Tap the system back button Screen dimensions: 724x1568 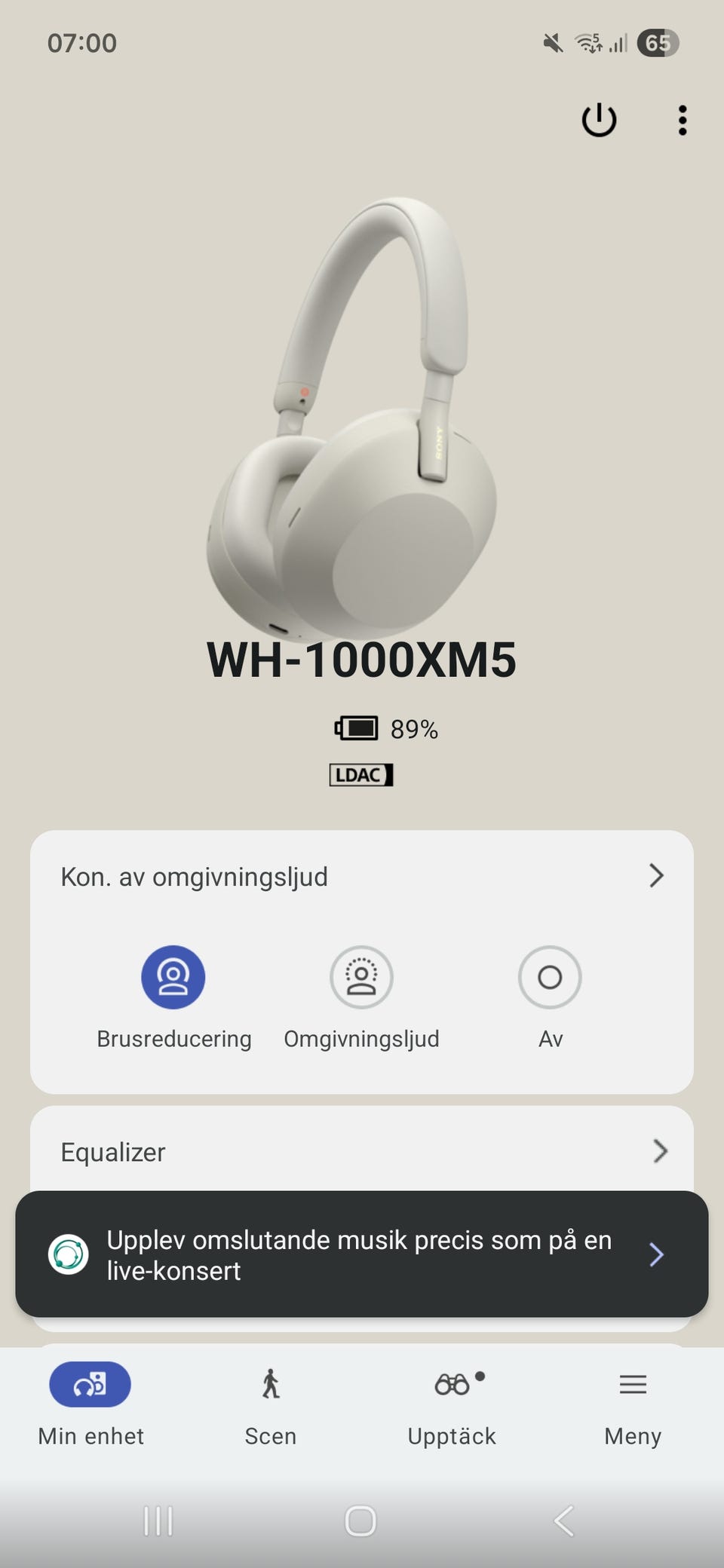coord(564,1521)
